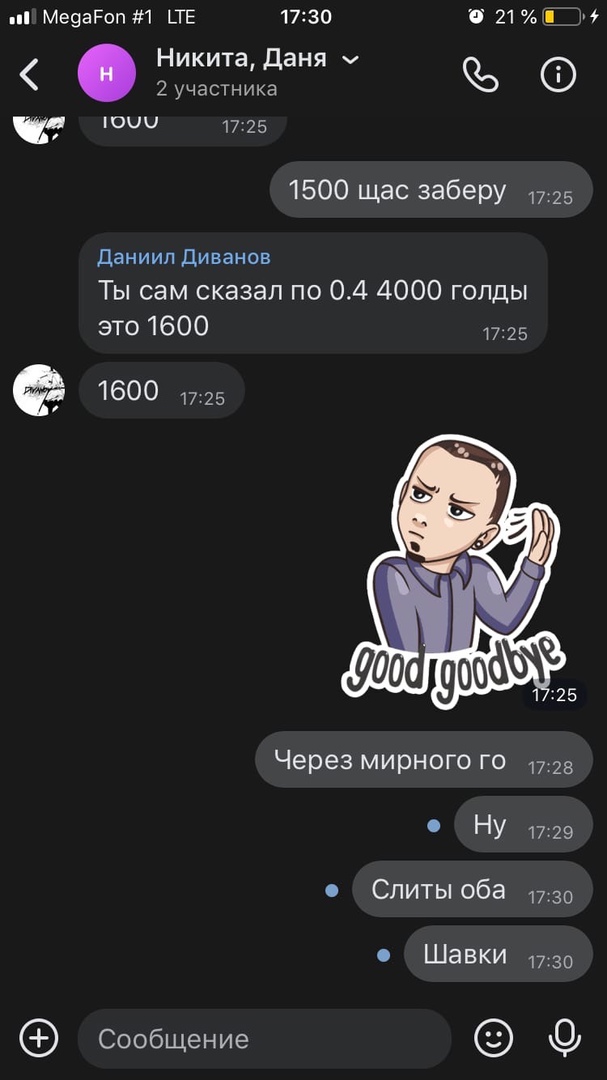The image size is (607, 1080).
Task: Go back to the chat list
Action: (x=30, y=74)
